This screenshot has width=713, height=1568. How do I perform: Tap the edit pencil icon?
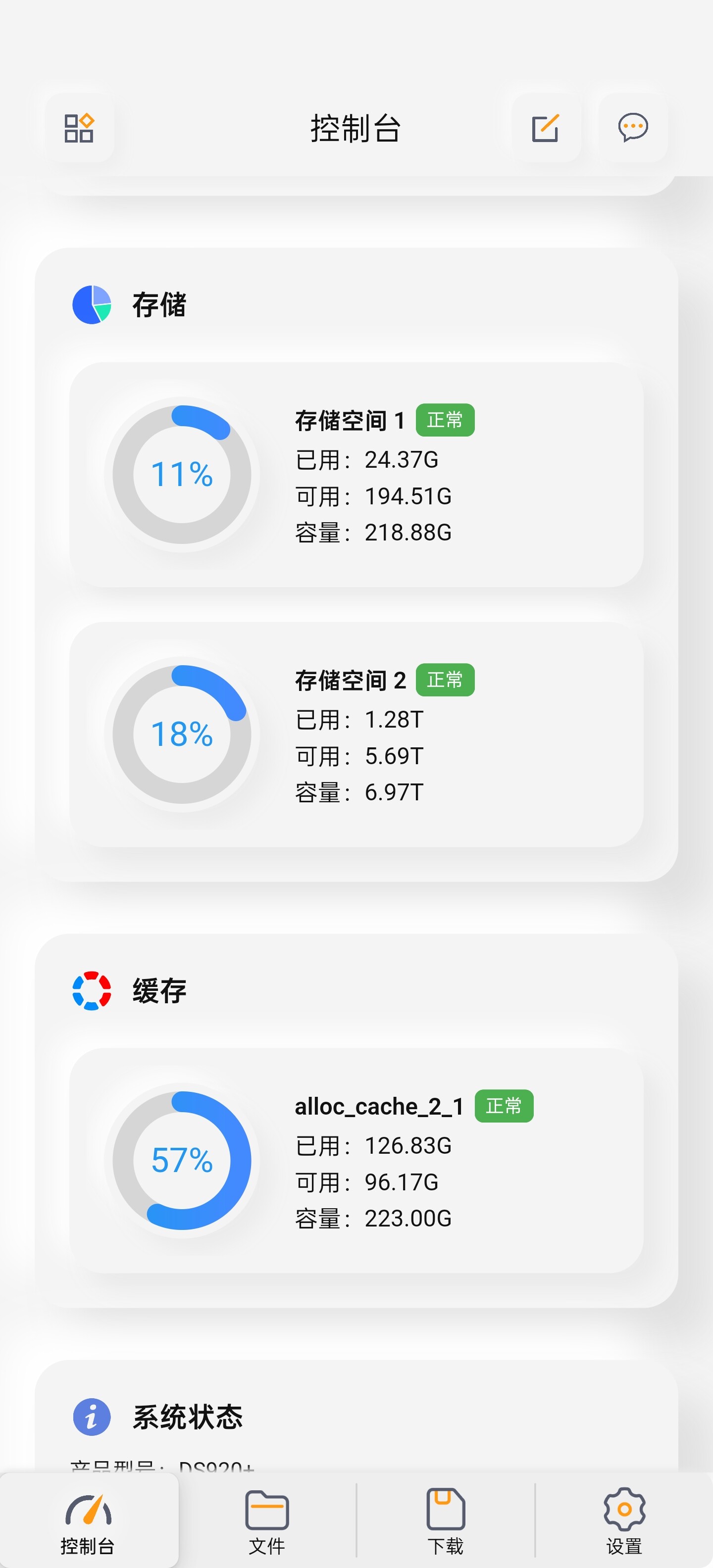pyautogui.click(x=546, y=128)
